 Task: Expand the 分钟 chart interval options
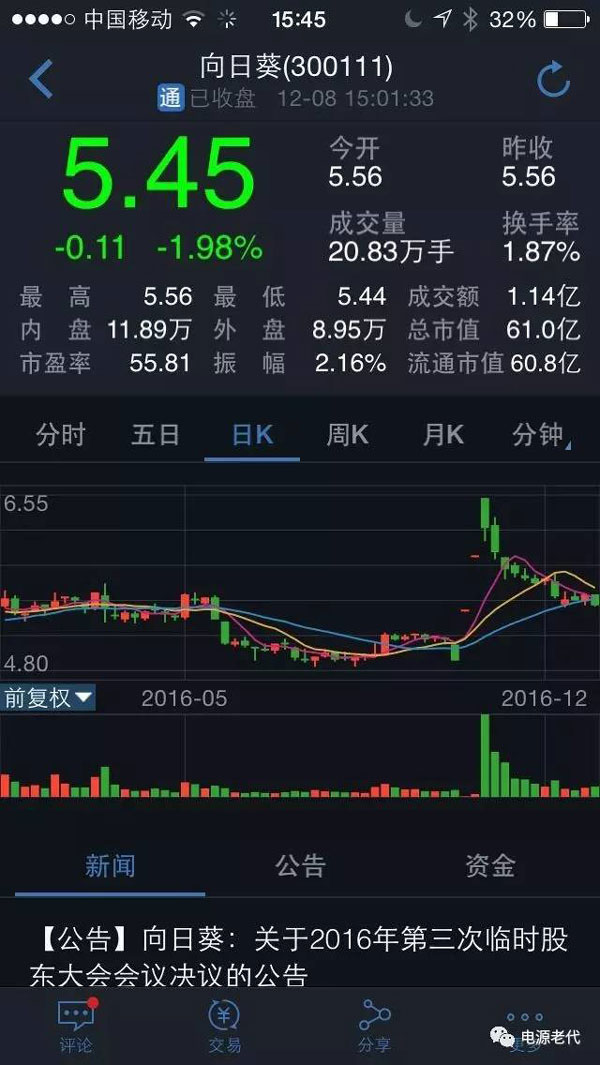pos(540,435)
